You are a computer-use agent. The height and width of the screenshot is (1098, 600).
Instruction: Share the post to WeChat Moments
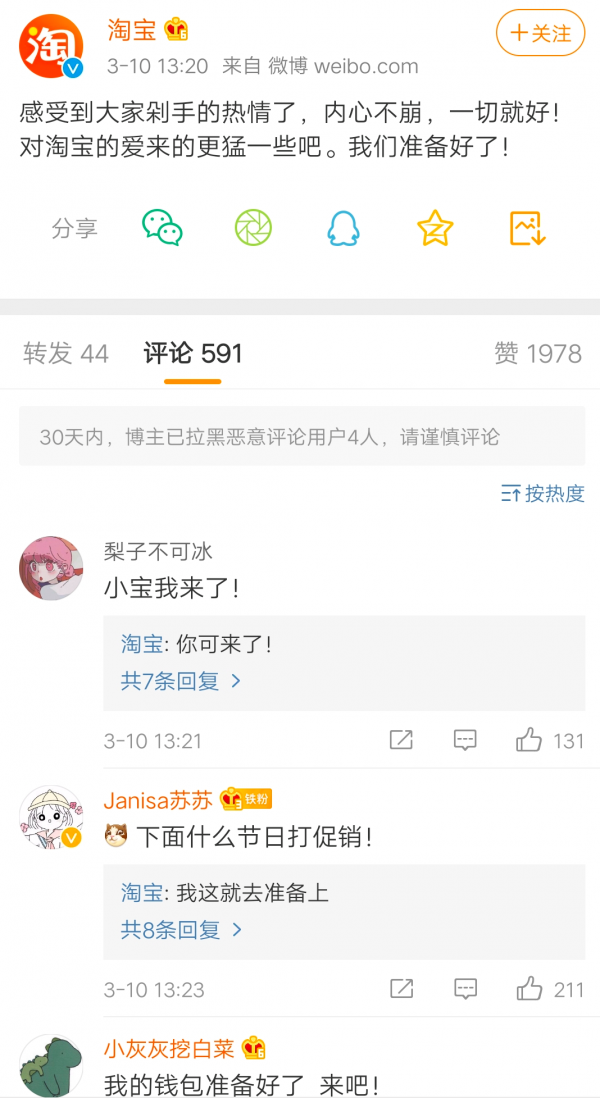pos(253,228)
